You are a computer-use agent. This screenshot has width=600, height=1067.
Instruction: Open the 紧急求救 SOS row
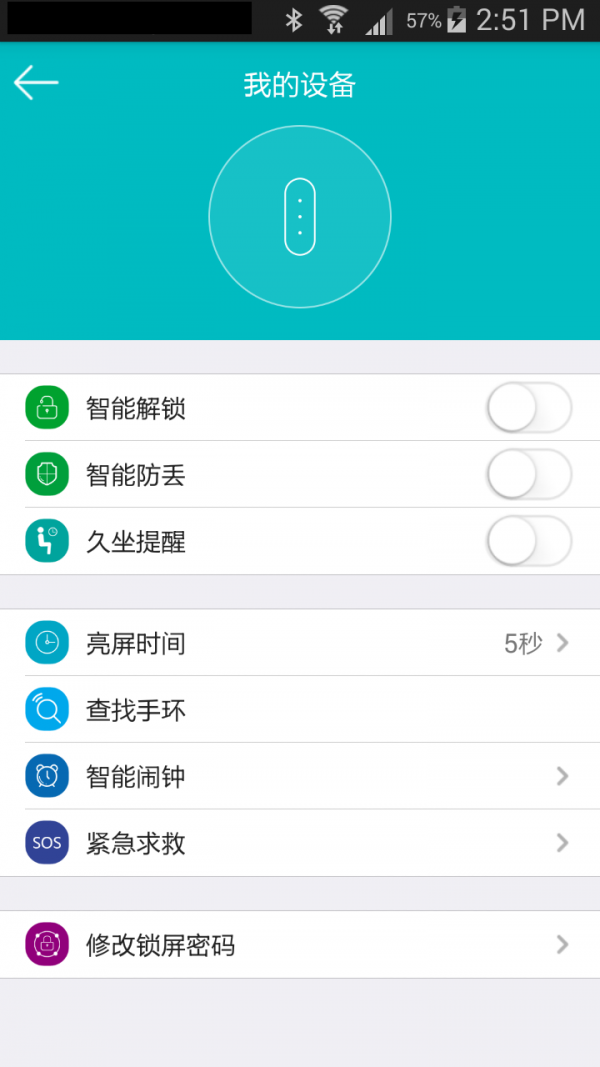300,844
